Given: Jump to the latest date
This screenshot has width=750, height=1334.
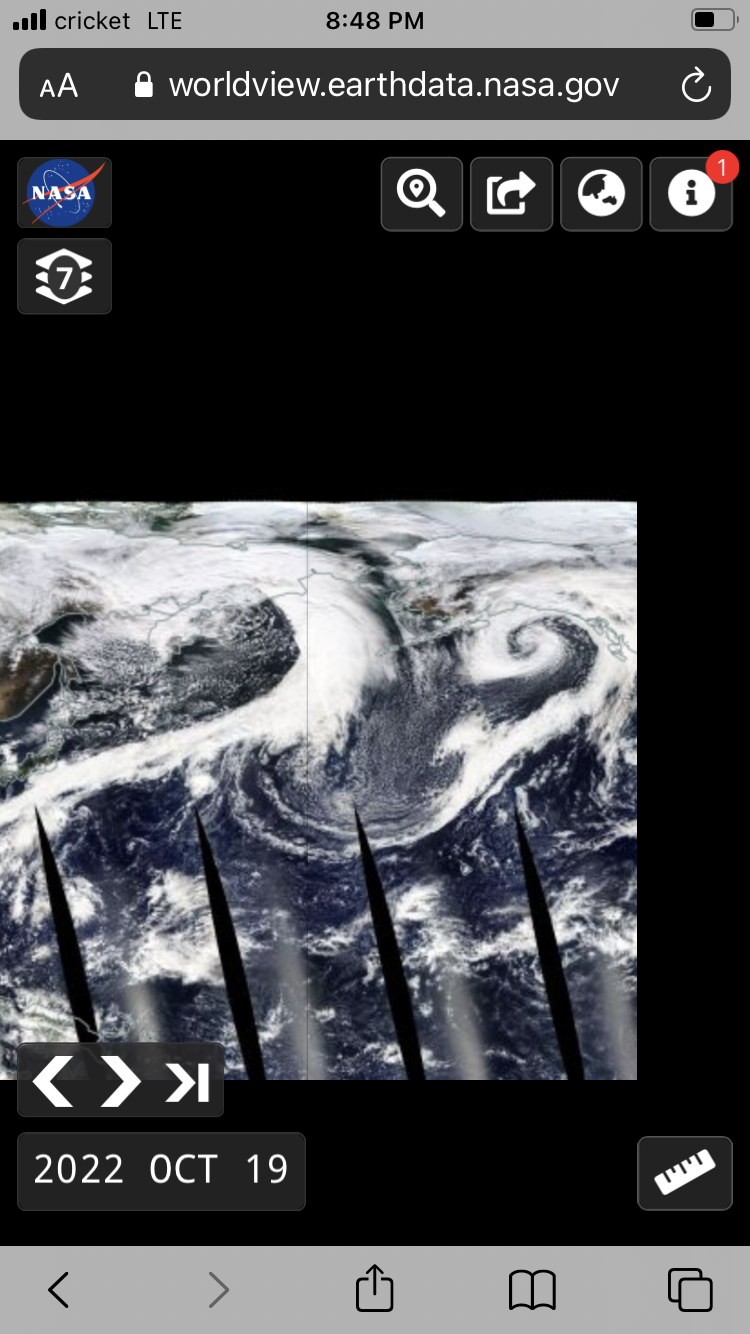Looking at the screenshot, I should tap(188, 1081).
